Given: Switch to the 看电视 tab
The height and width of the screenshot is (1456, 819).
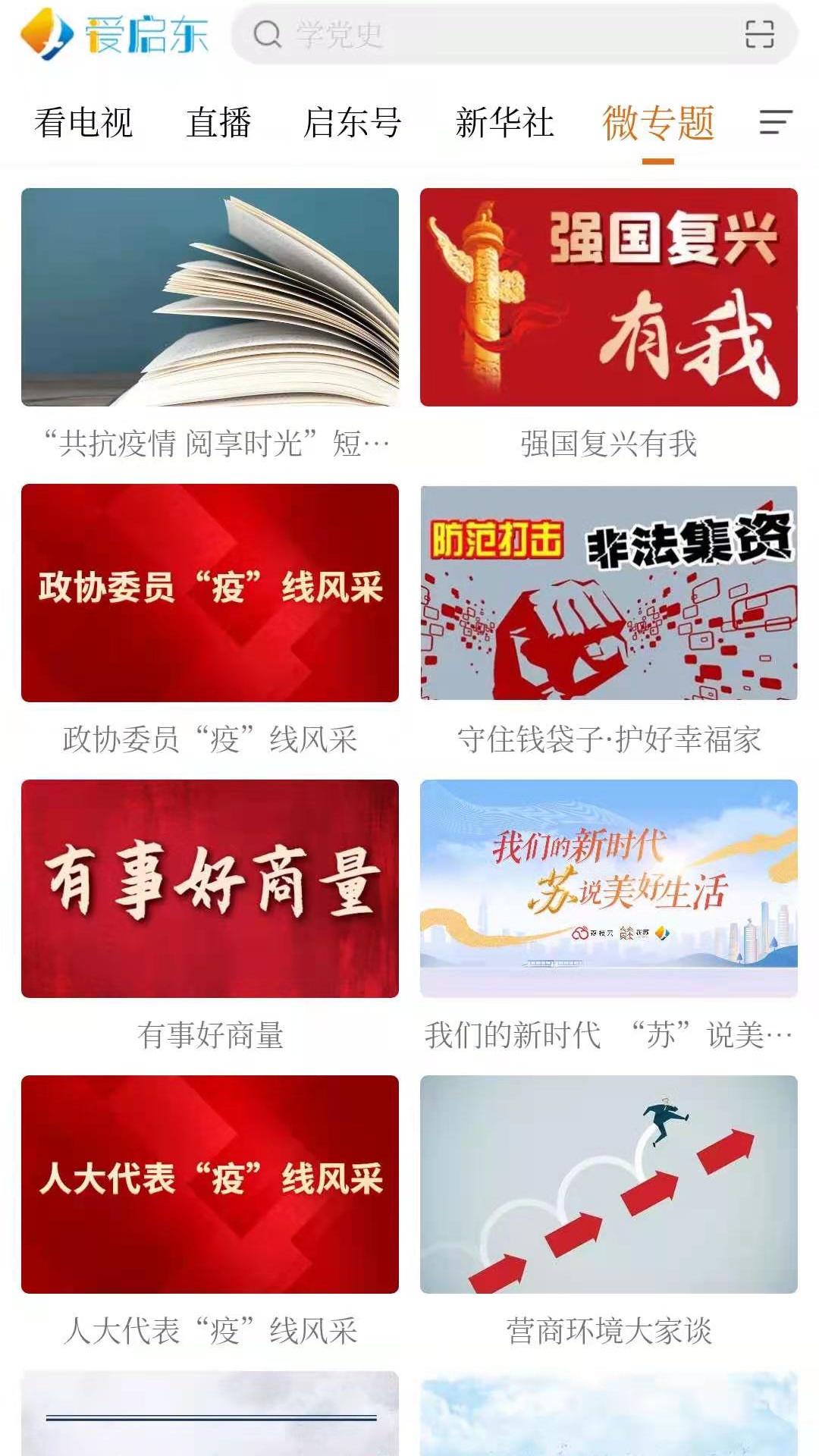Looking at the screenshot, I should (x=82, y=124).
